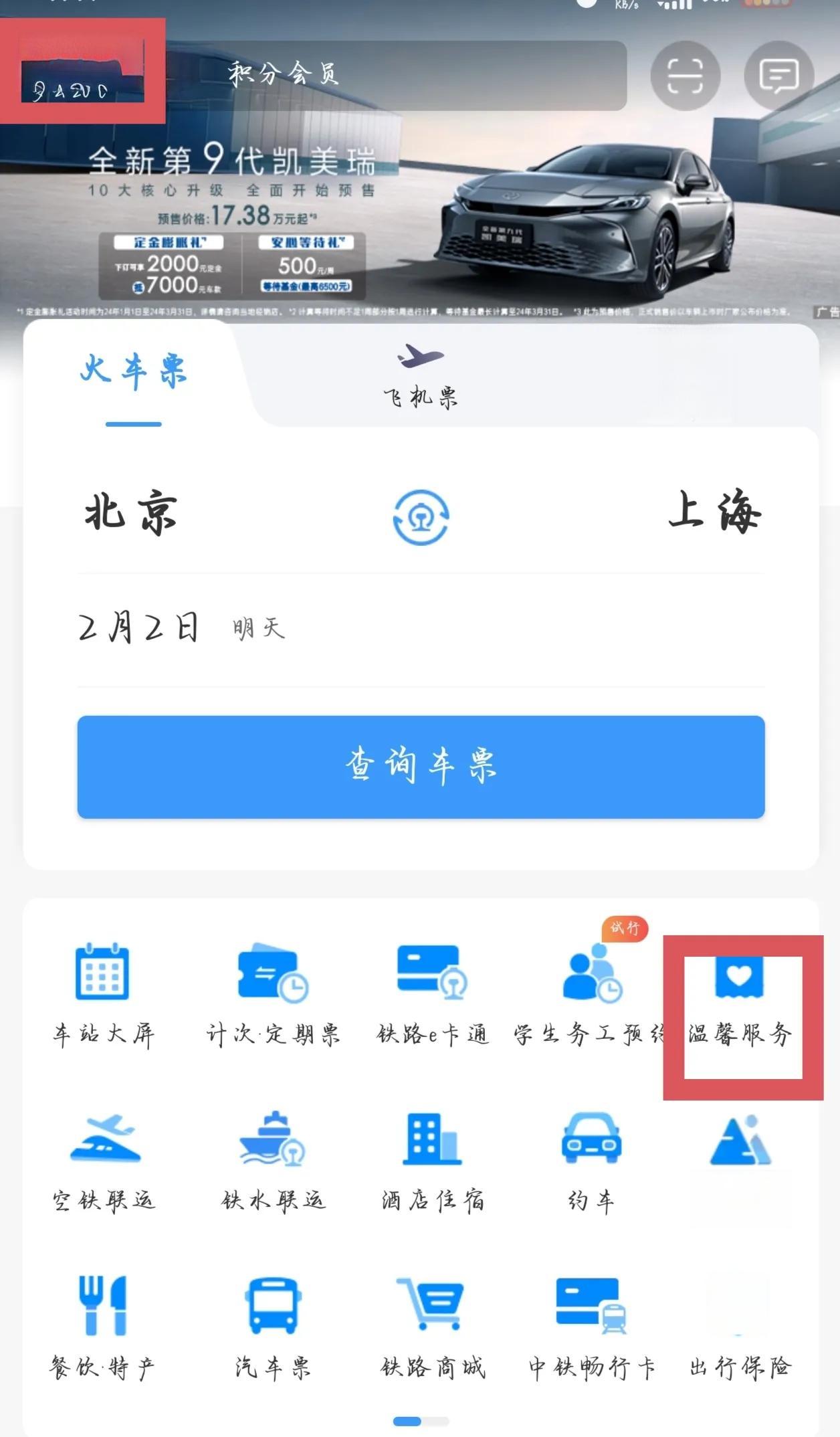Open the messages icon

pyautogui.click(x=778, y=76)
